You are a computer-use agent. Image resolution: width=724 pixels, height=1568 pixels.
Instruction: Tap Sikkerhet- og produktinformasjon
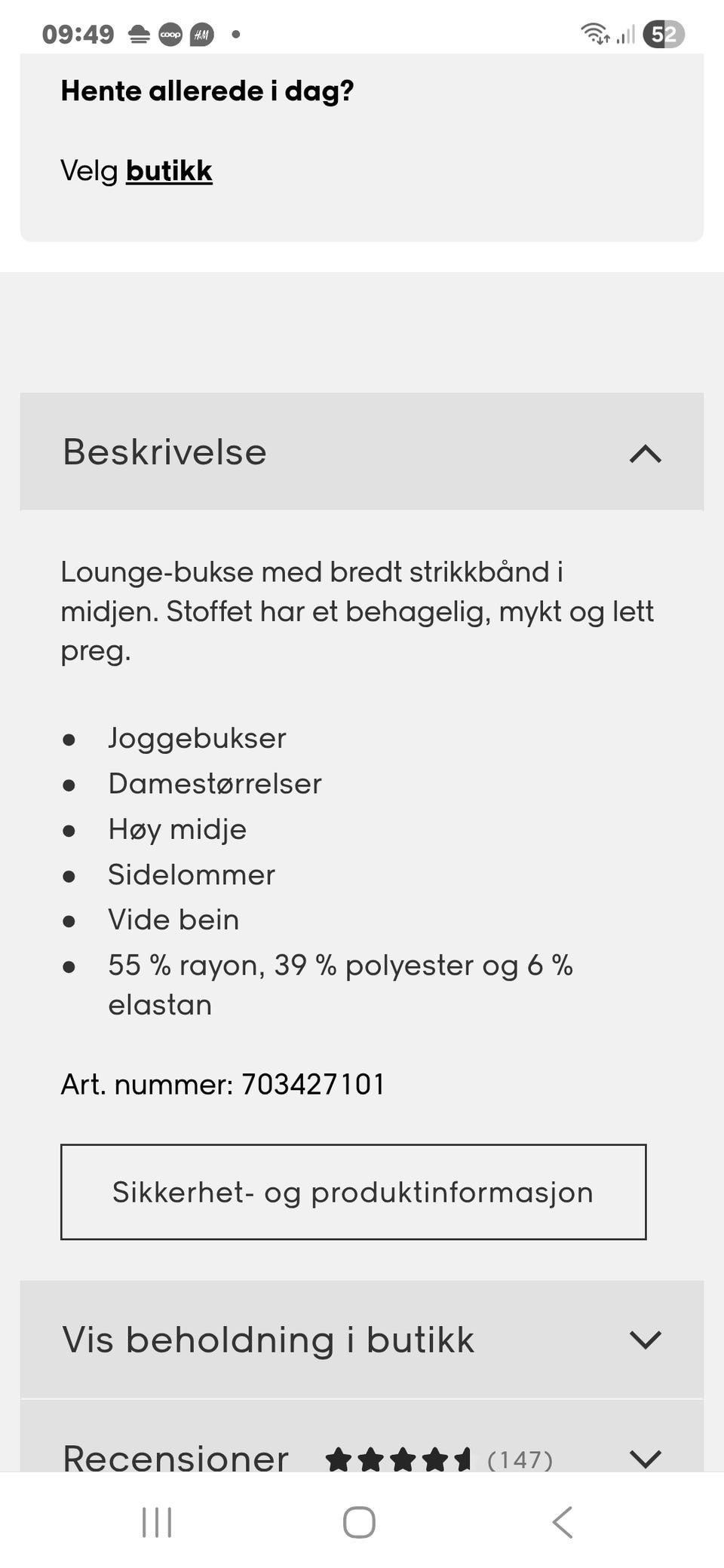pyautogui.click(x=353, y=1192)
